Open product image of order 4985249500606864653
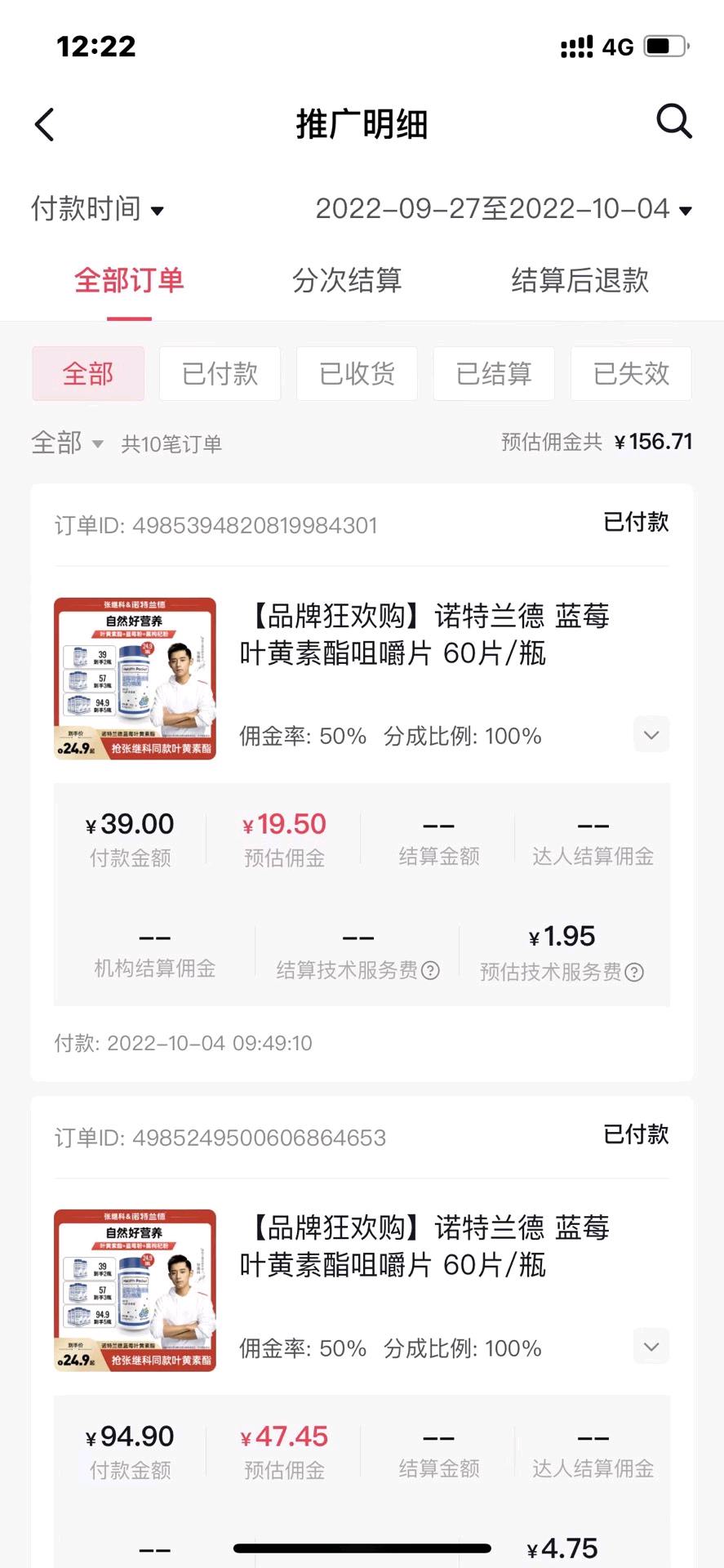Image resolution: width=724 pixels, height=1568 pixels. (x=135, y=1290)
